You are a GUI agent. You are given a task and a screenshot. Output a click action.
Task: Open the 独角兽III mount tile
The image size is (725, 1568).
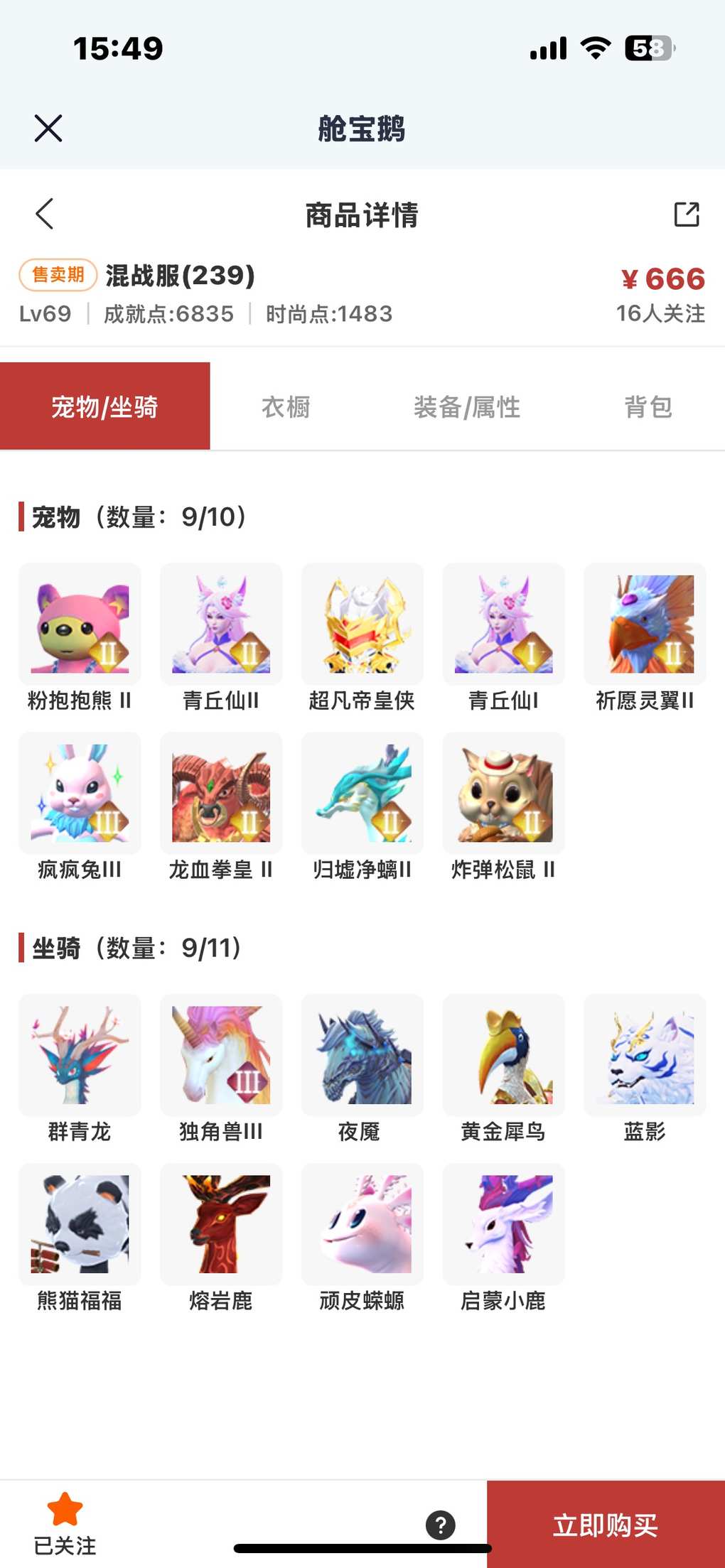(x=221, y=1055)
